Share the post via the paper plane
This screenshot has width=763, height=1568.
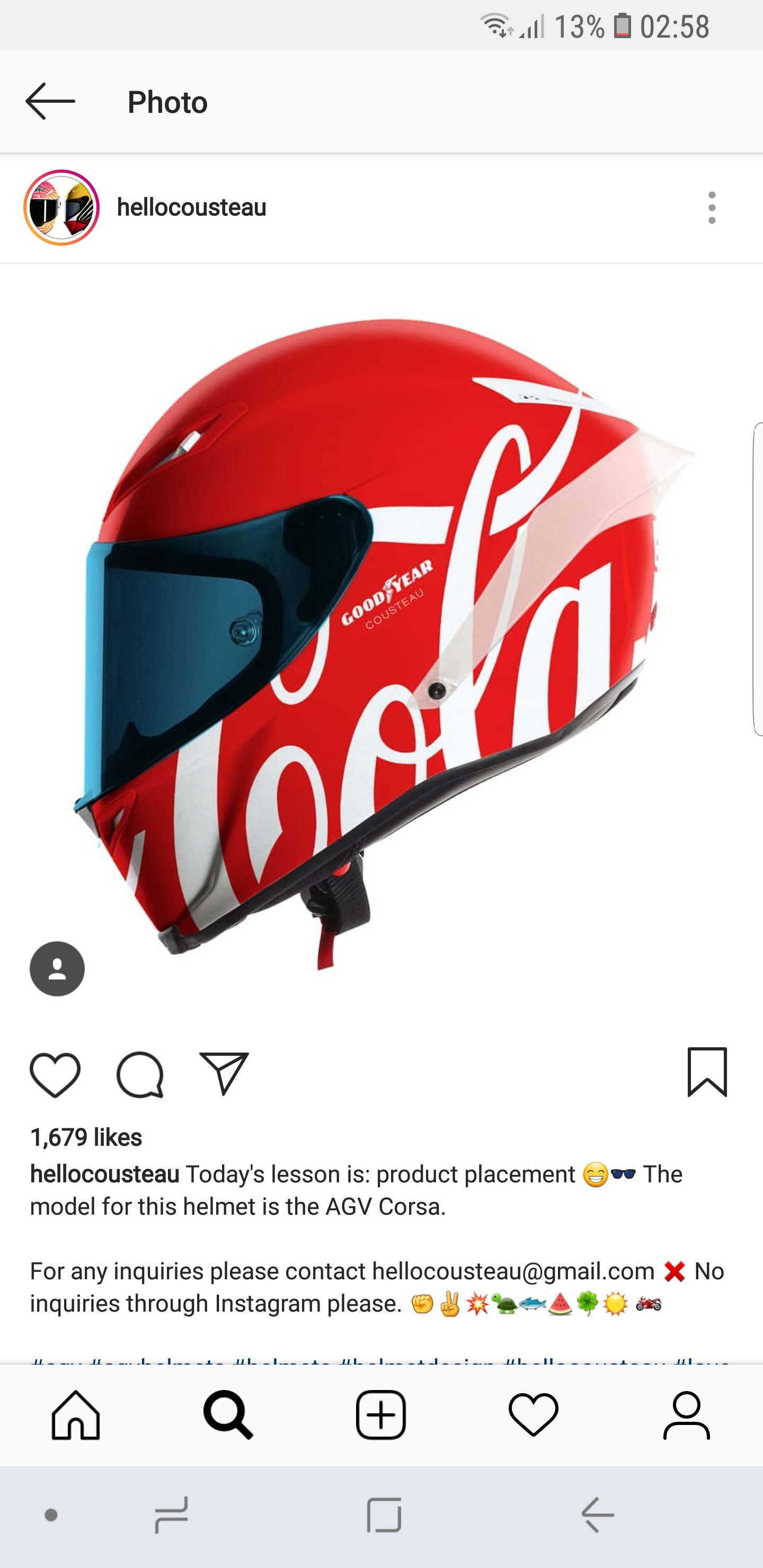[x=224, y=1073]
